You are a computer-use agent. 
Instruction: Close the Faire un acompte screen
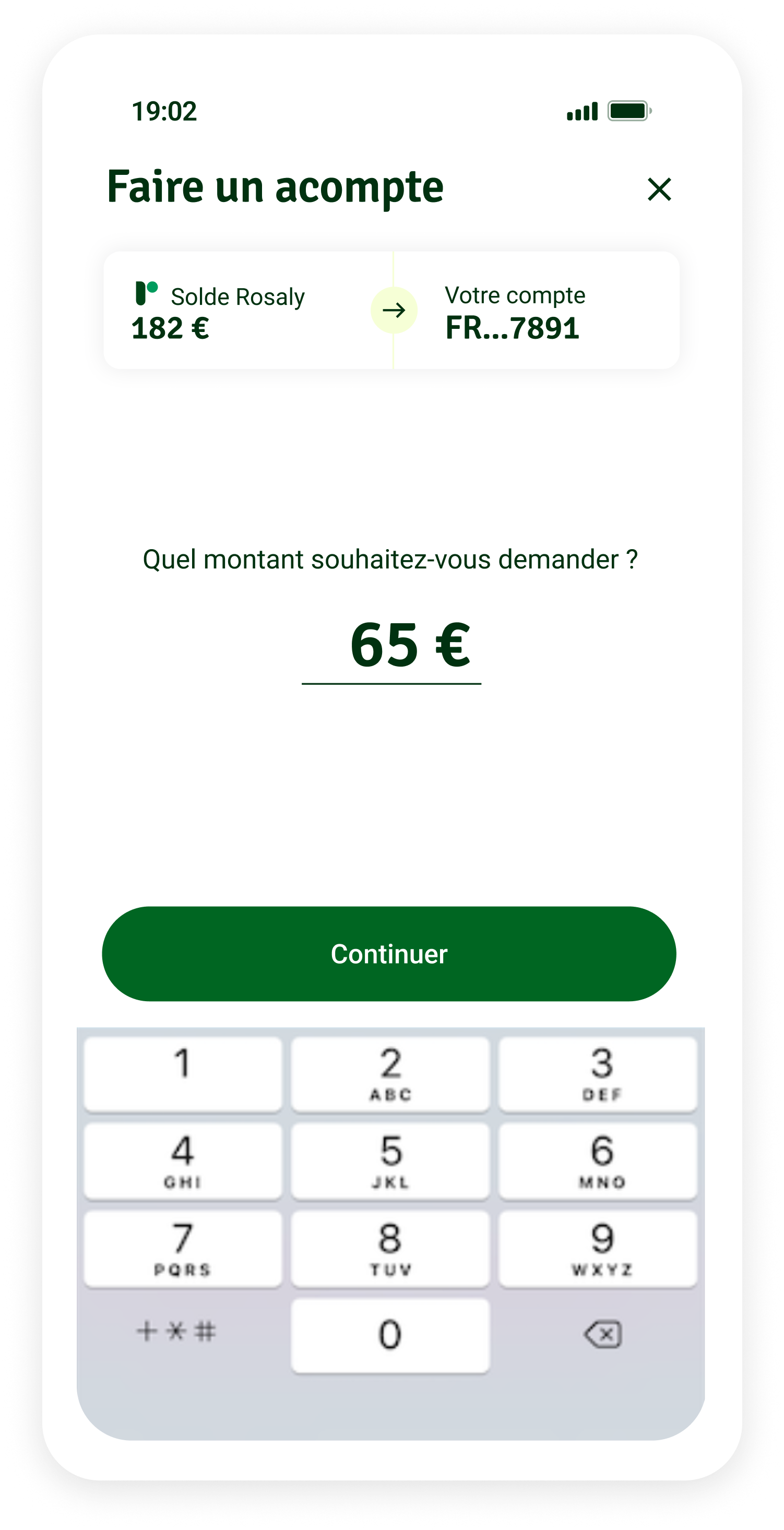tap(659, 189)
